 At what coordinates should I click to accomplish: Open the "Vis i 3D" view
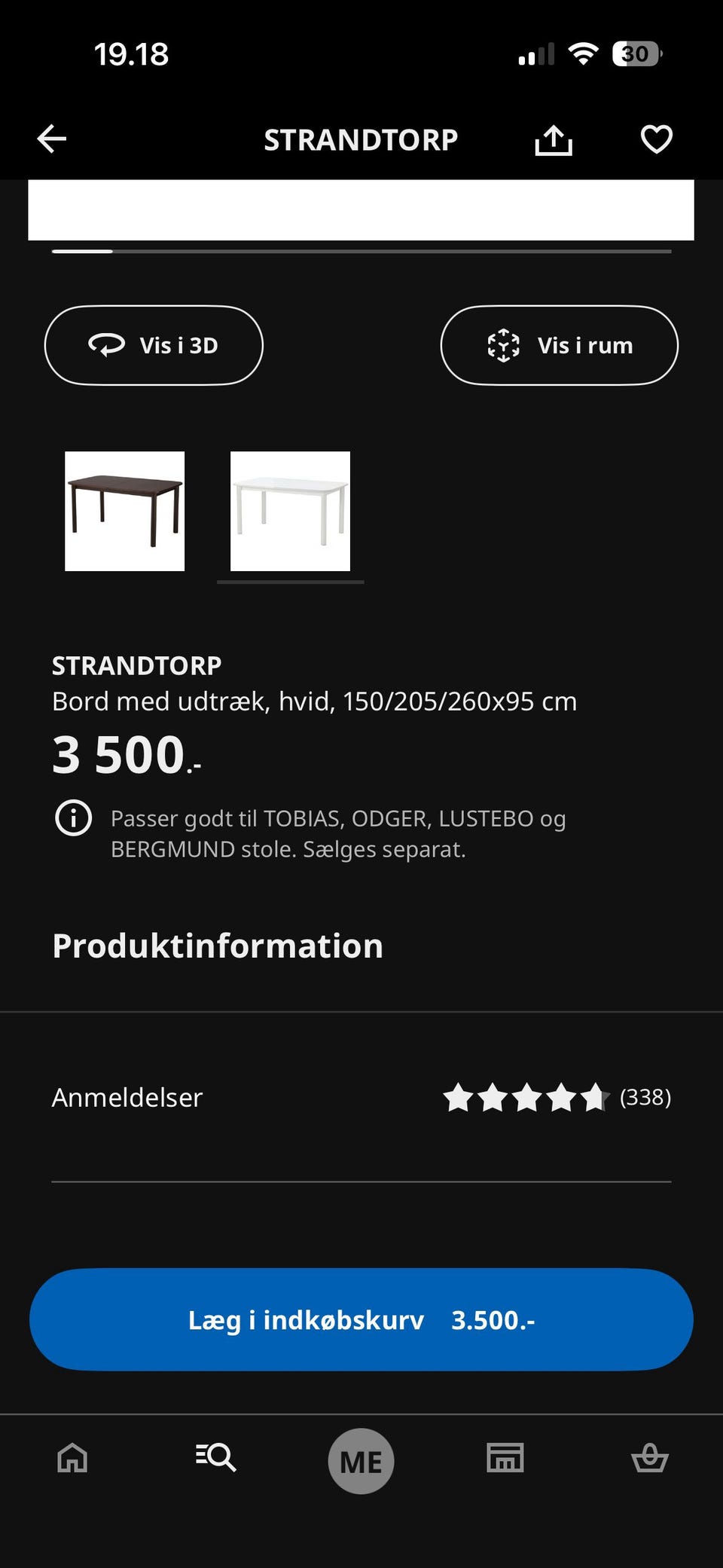(154, 345)
